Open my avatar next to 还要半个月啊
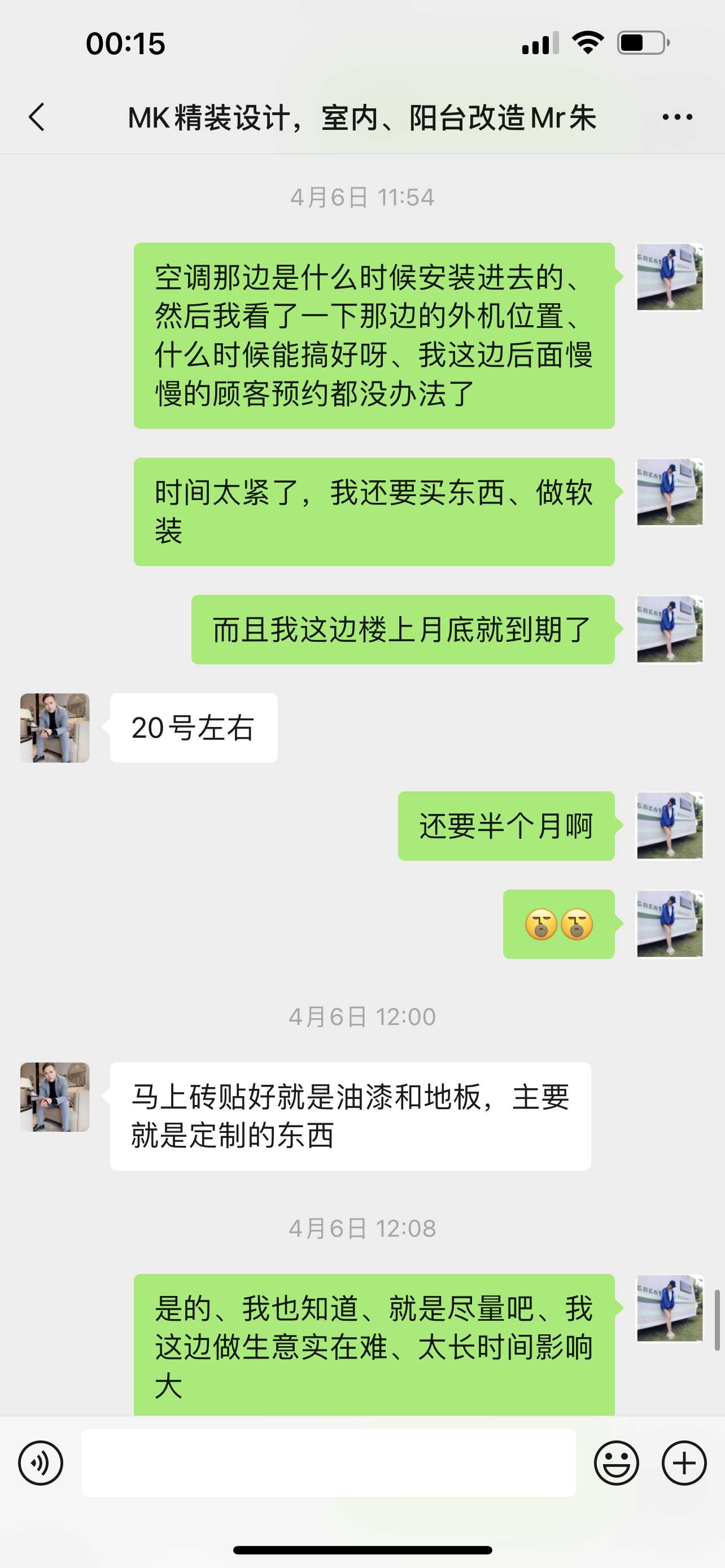725x1568 pixels. click(x=670, y=825)
